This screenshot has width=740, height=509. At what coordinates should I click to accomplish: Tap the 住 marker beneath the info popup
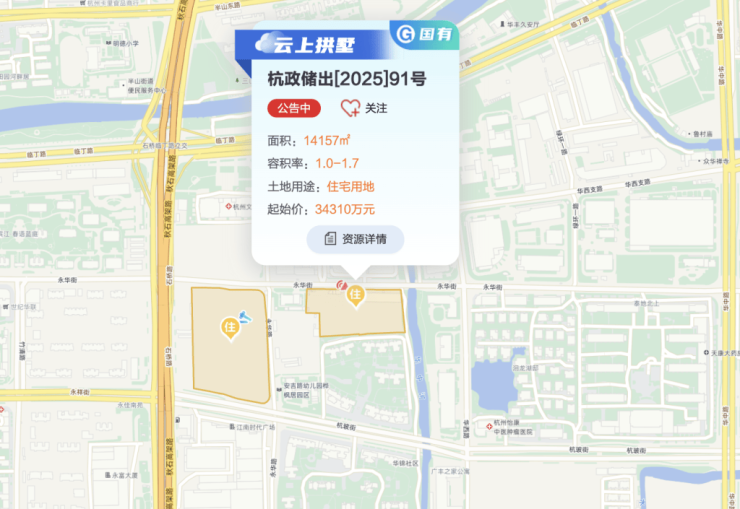click(x=354, y=294)
